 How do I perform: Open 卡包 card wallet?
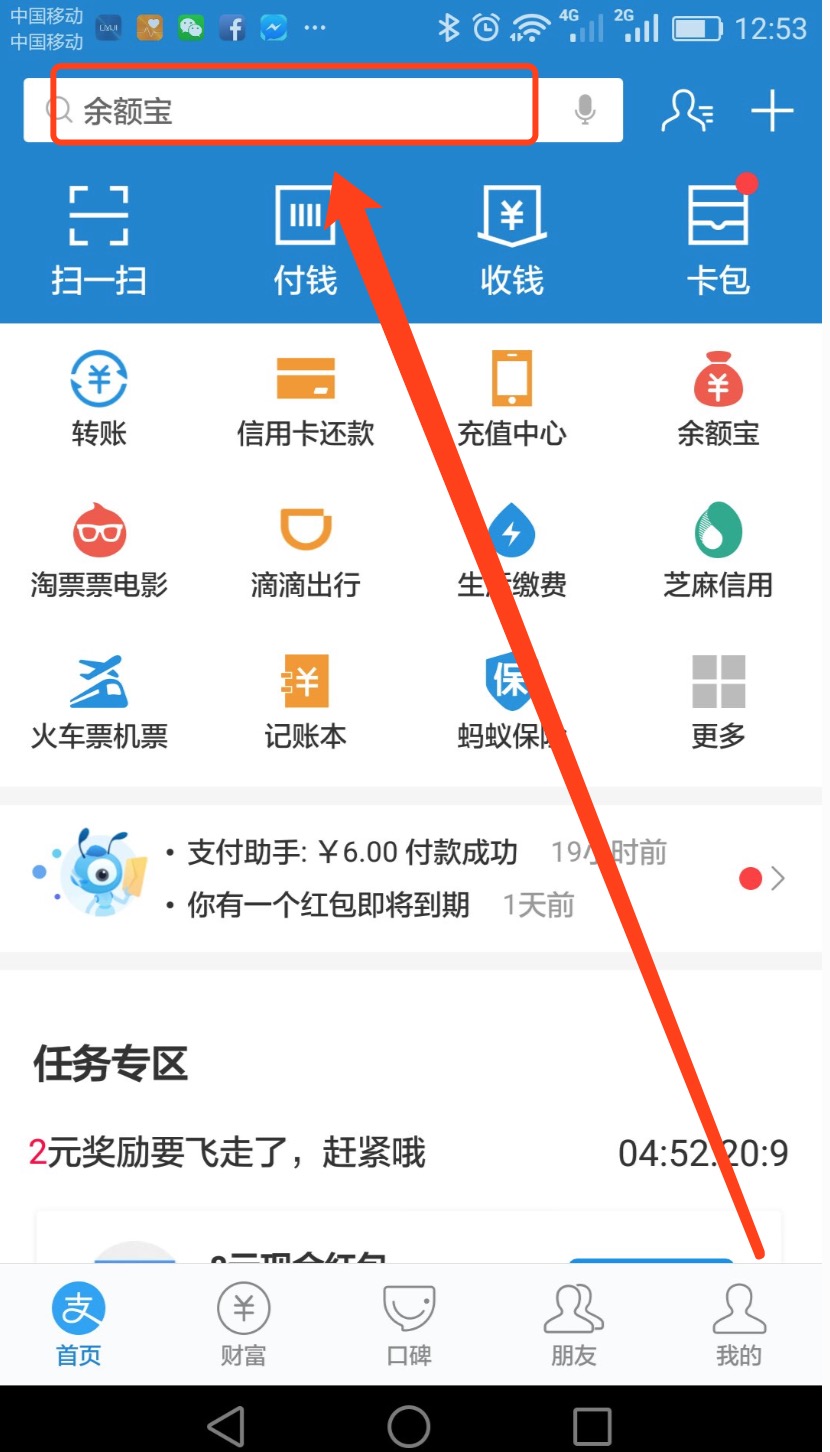(x=718, y=239)
